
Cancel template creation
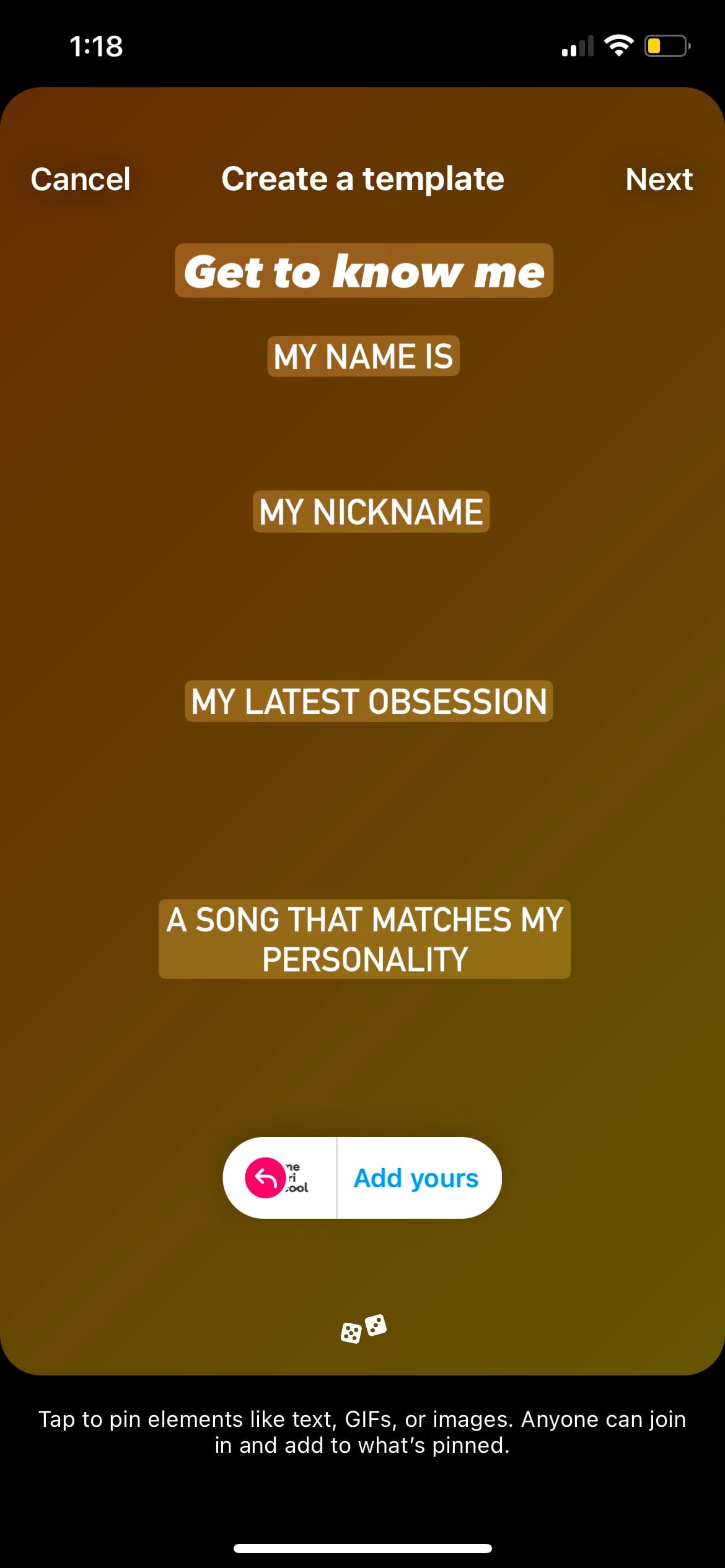pos(81,180)
